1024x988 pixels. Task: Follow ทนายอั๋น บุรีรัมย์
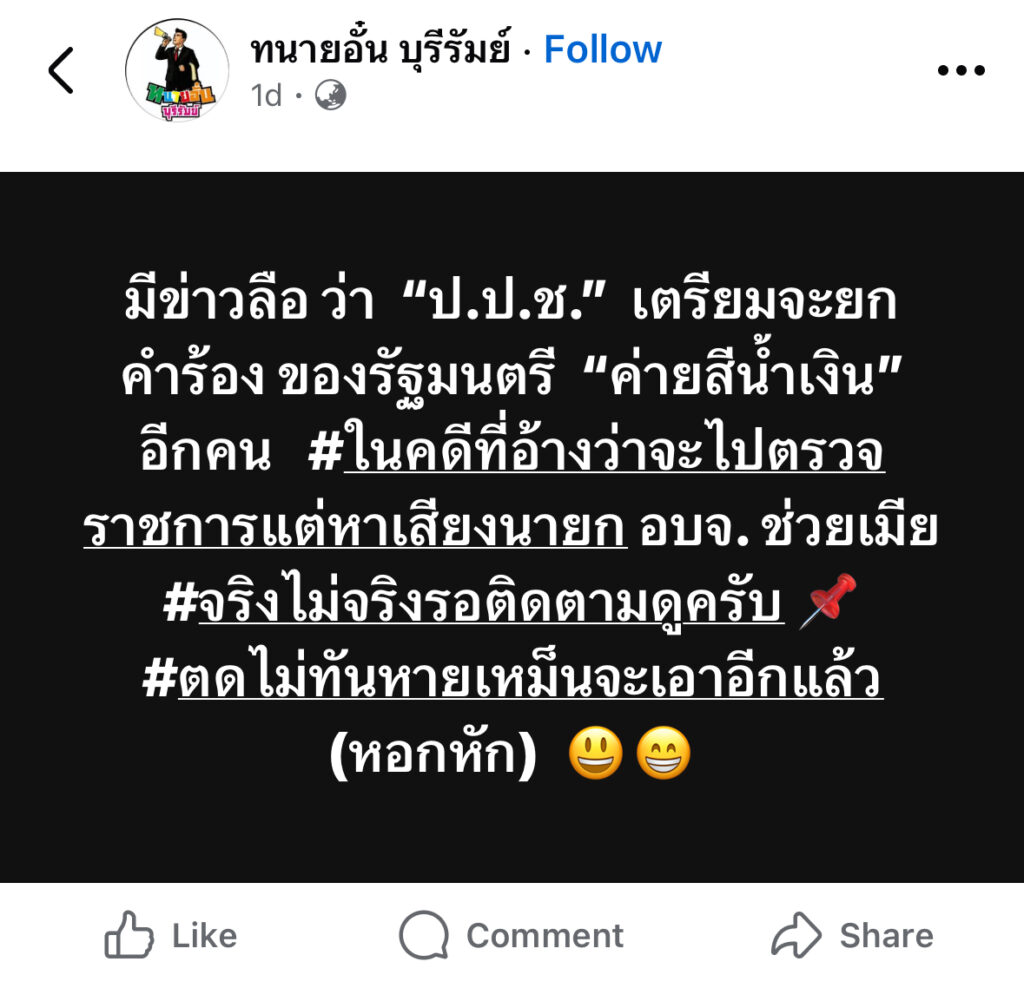(602, 50)
